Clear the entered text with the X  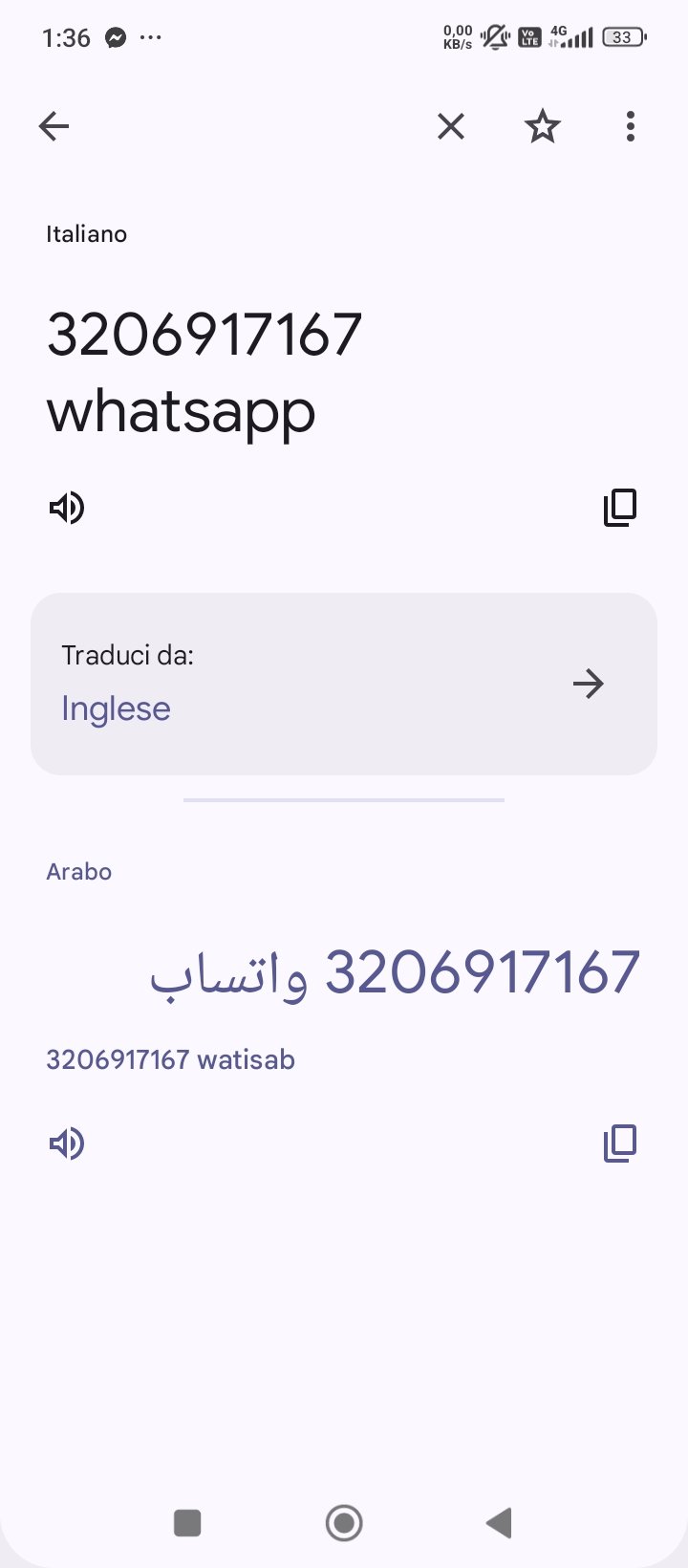pyautogui.click(x=451, y=126)
